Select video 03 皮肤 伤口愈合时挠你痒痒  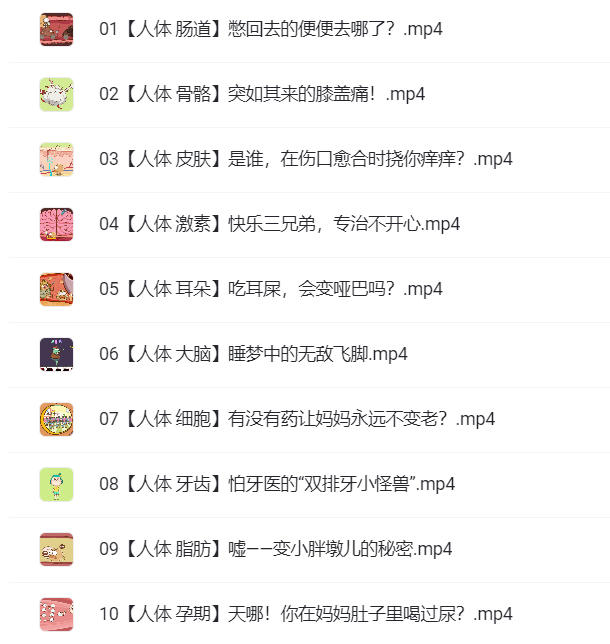tap(305, 159)
